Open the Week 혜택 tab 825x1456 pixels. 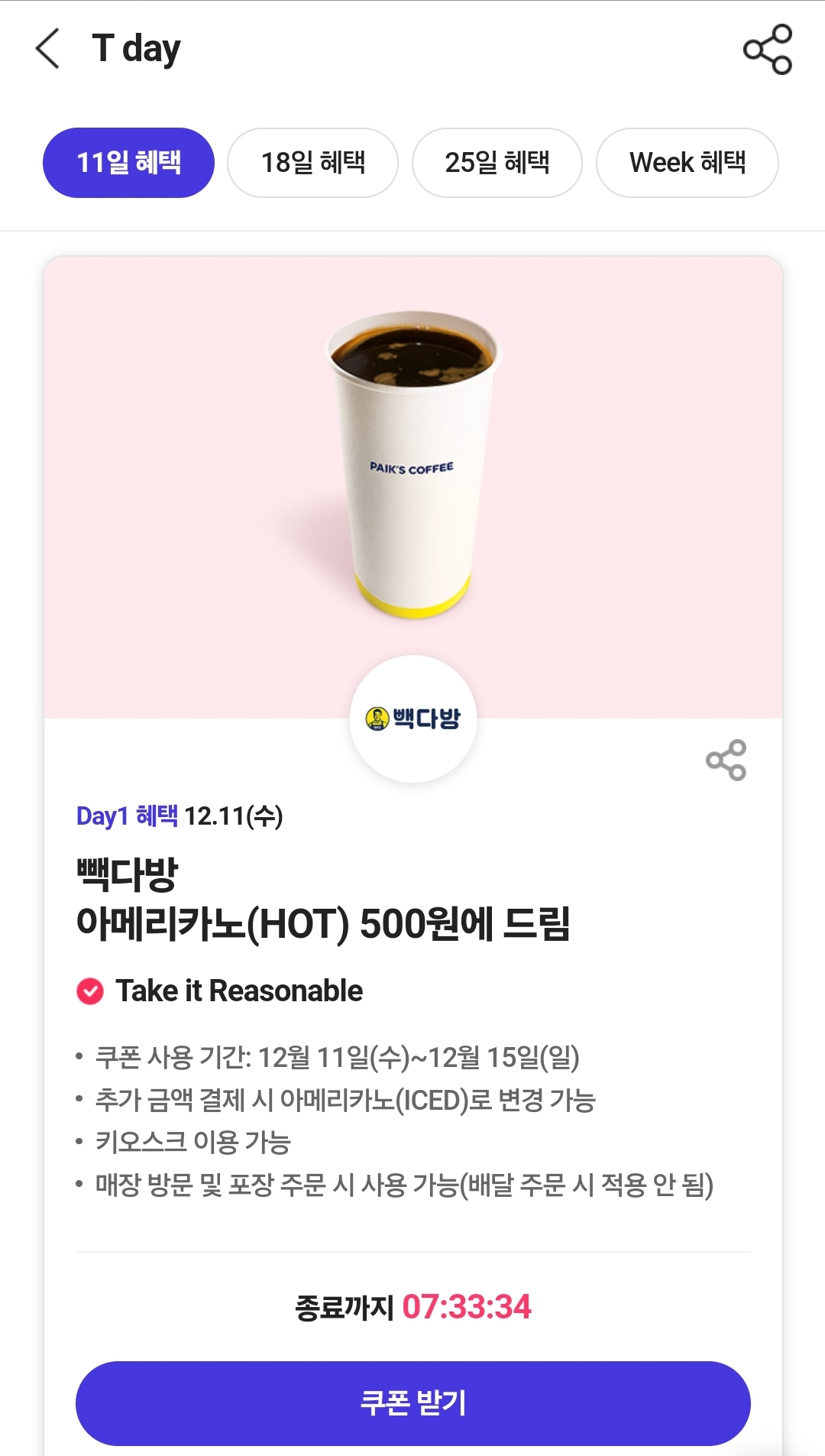(687, 163)
